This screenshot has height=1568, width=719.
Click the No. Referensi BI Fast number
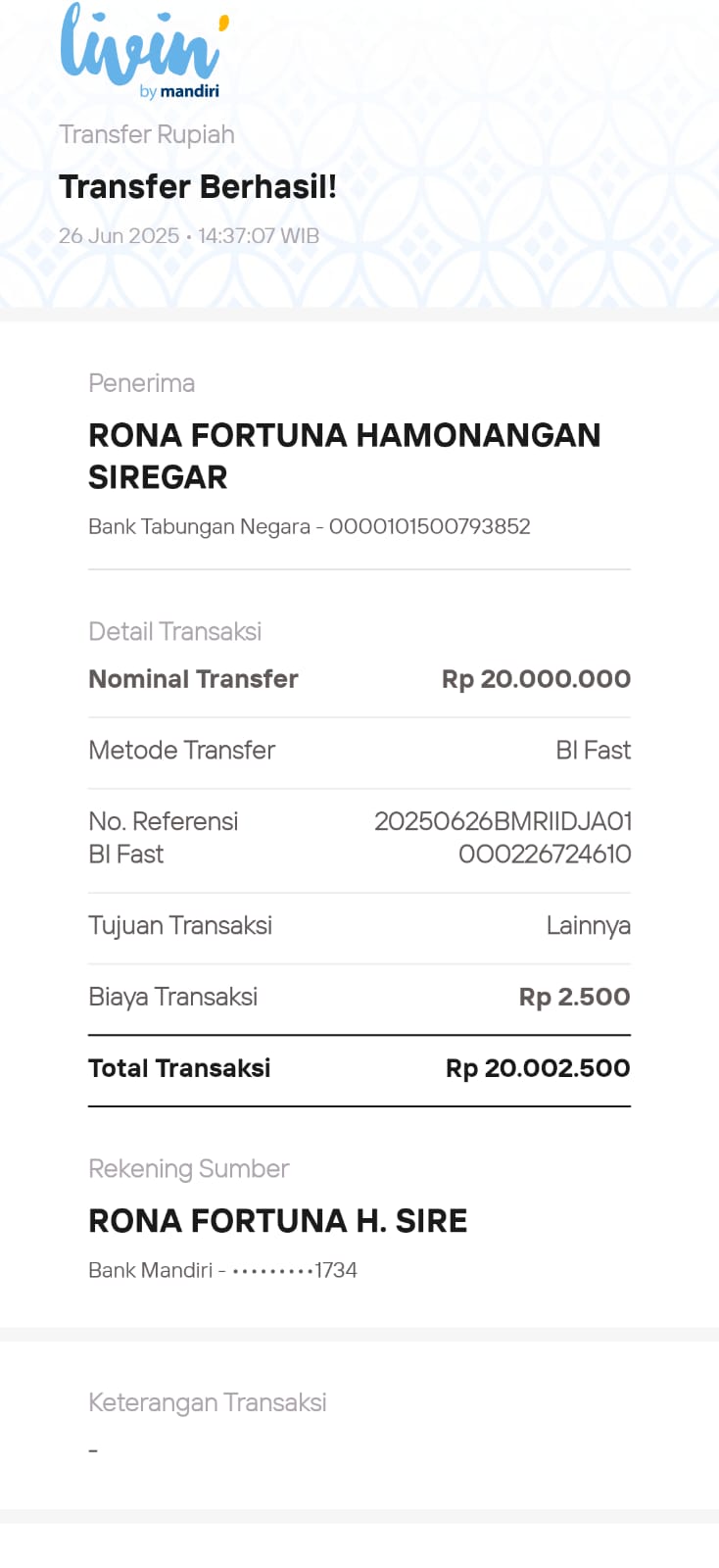503,838
